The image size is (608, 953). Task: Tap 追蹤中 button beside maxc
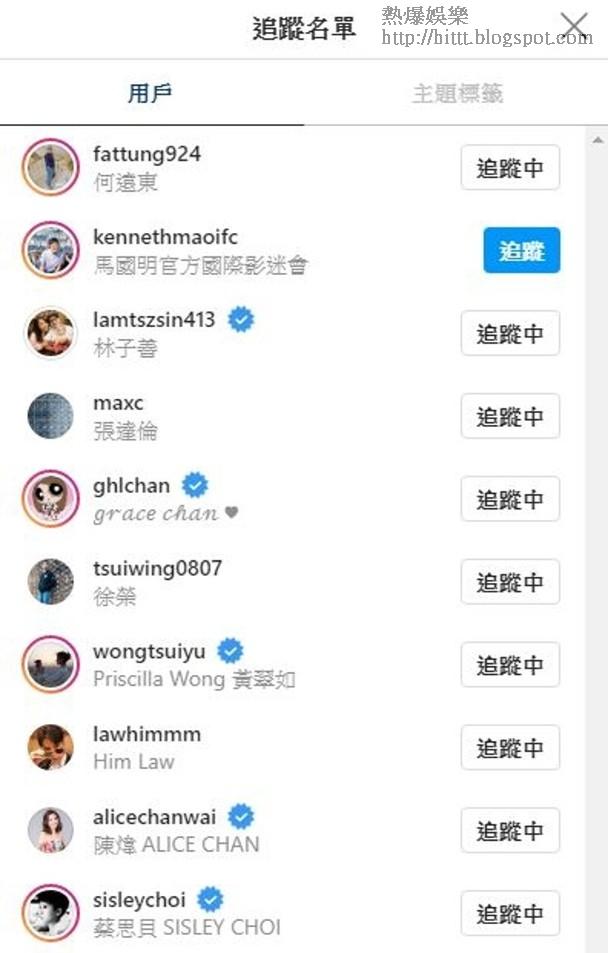tap(510, 417)
